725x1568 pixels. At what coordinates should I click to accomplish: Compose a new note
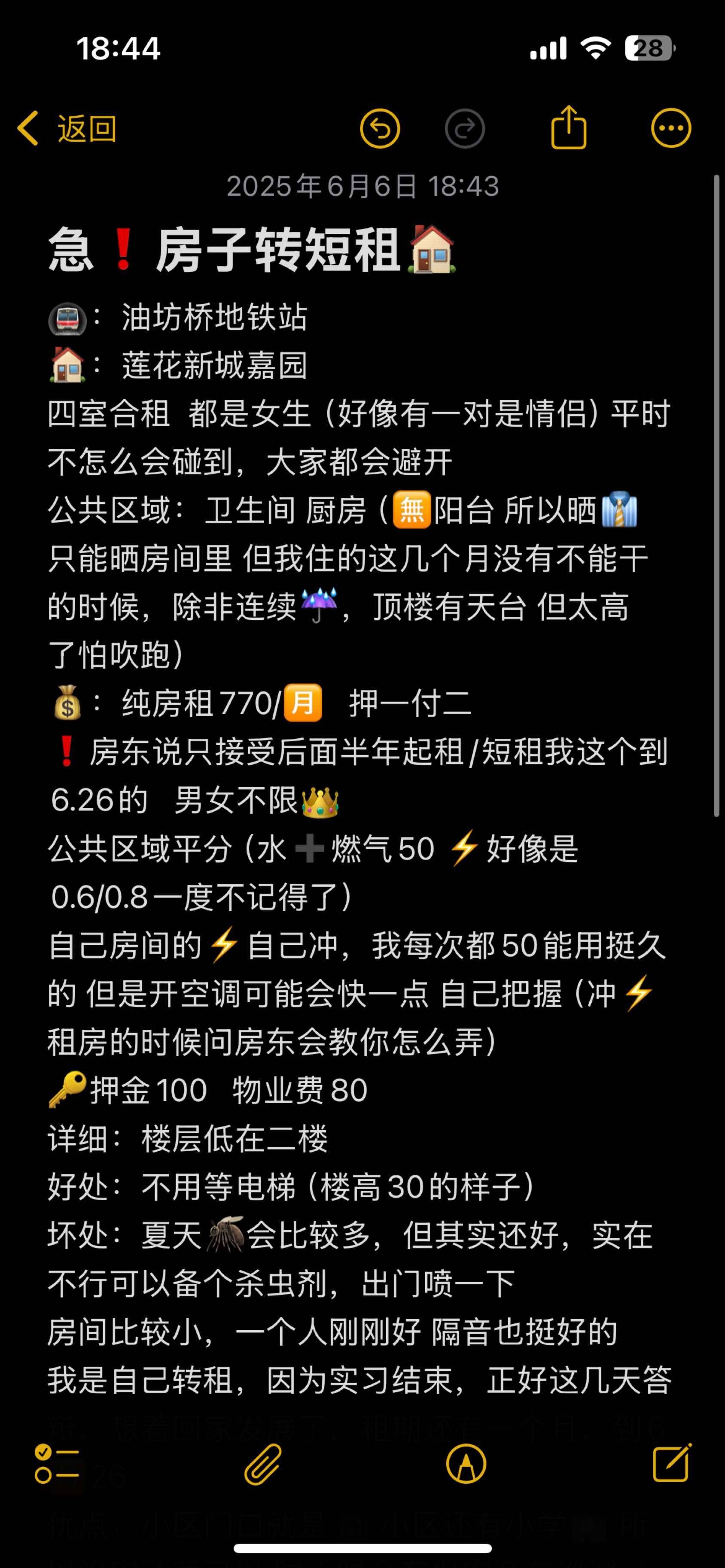pos(672,1462)
